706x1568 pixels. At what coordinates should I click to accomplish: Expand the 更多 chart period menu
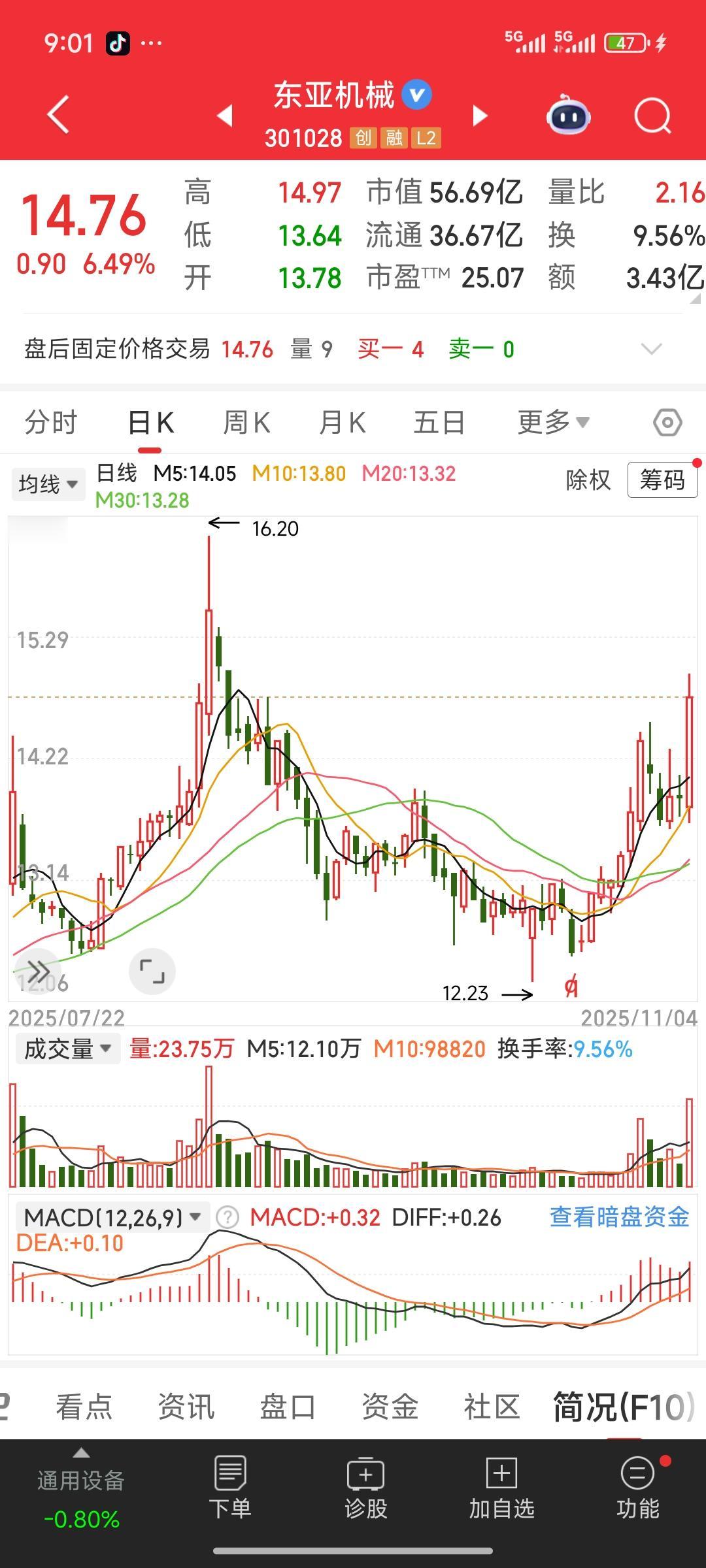(x=553, y=422)
